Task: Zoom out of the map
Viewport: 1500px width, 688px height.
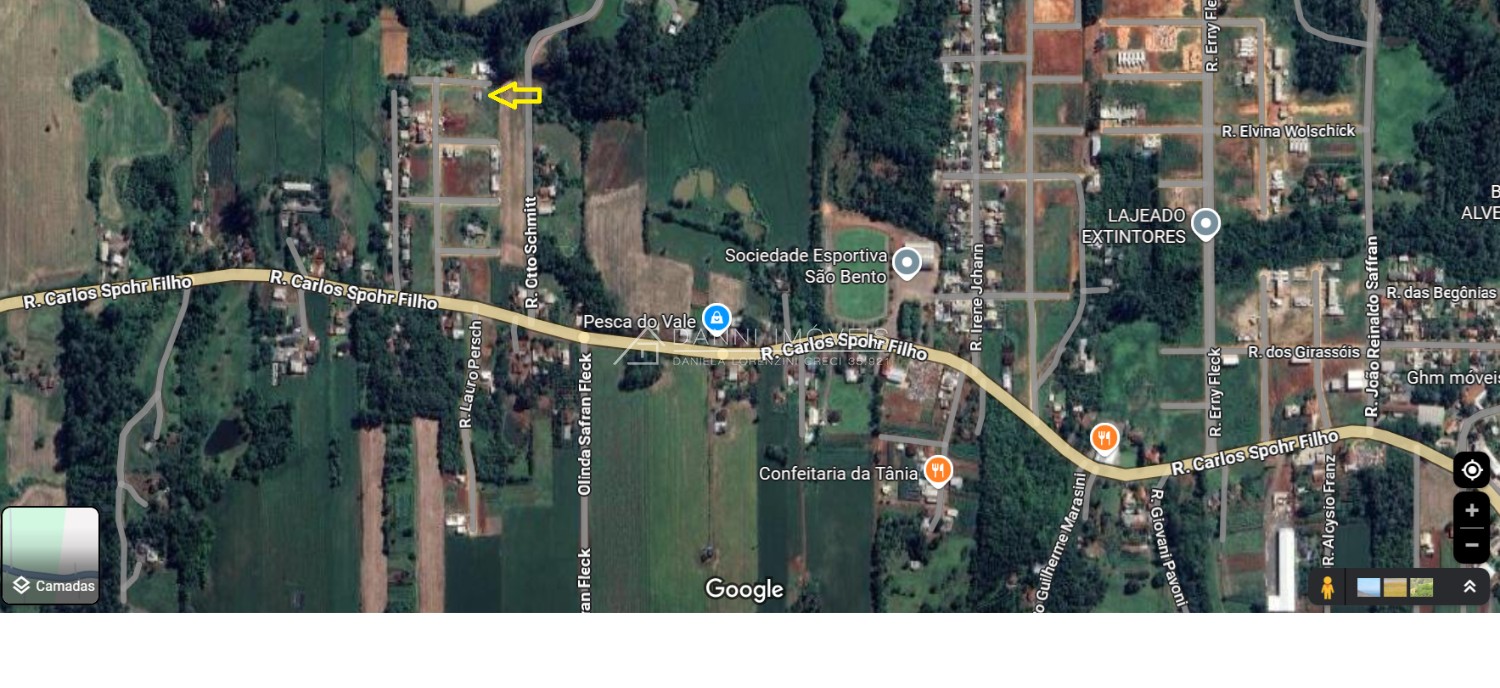Action: [x=1471, y=544]
